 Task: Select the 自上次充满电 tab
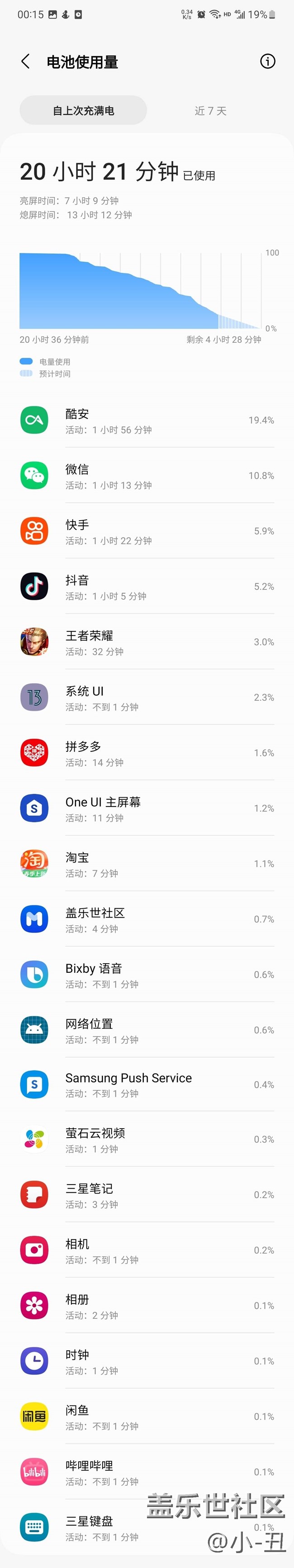point(84,111)
